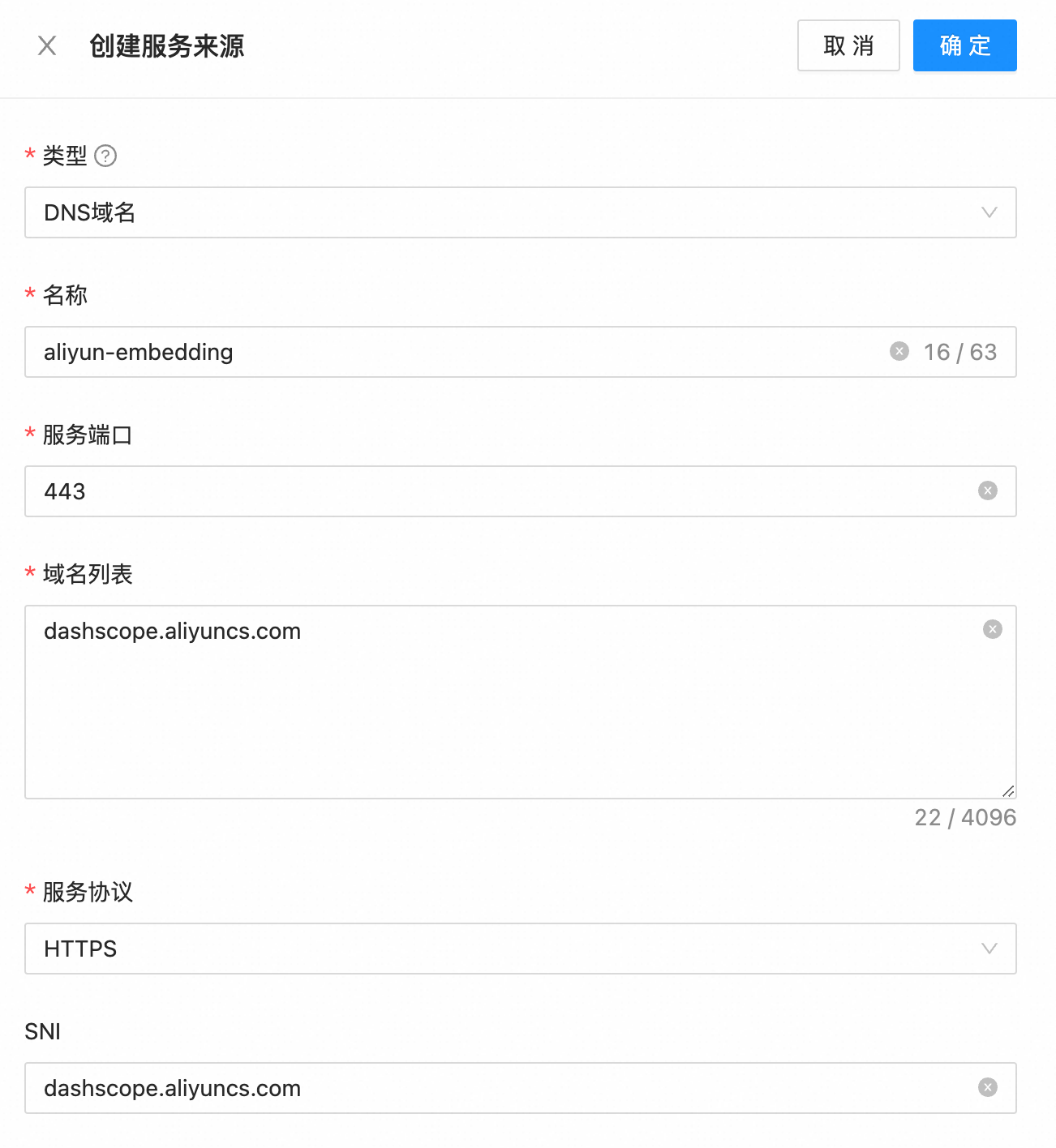Expand the 类型 dropdown showing DNS域名

[520, 212]
